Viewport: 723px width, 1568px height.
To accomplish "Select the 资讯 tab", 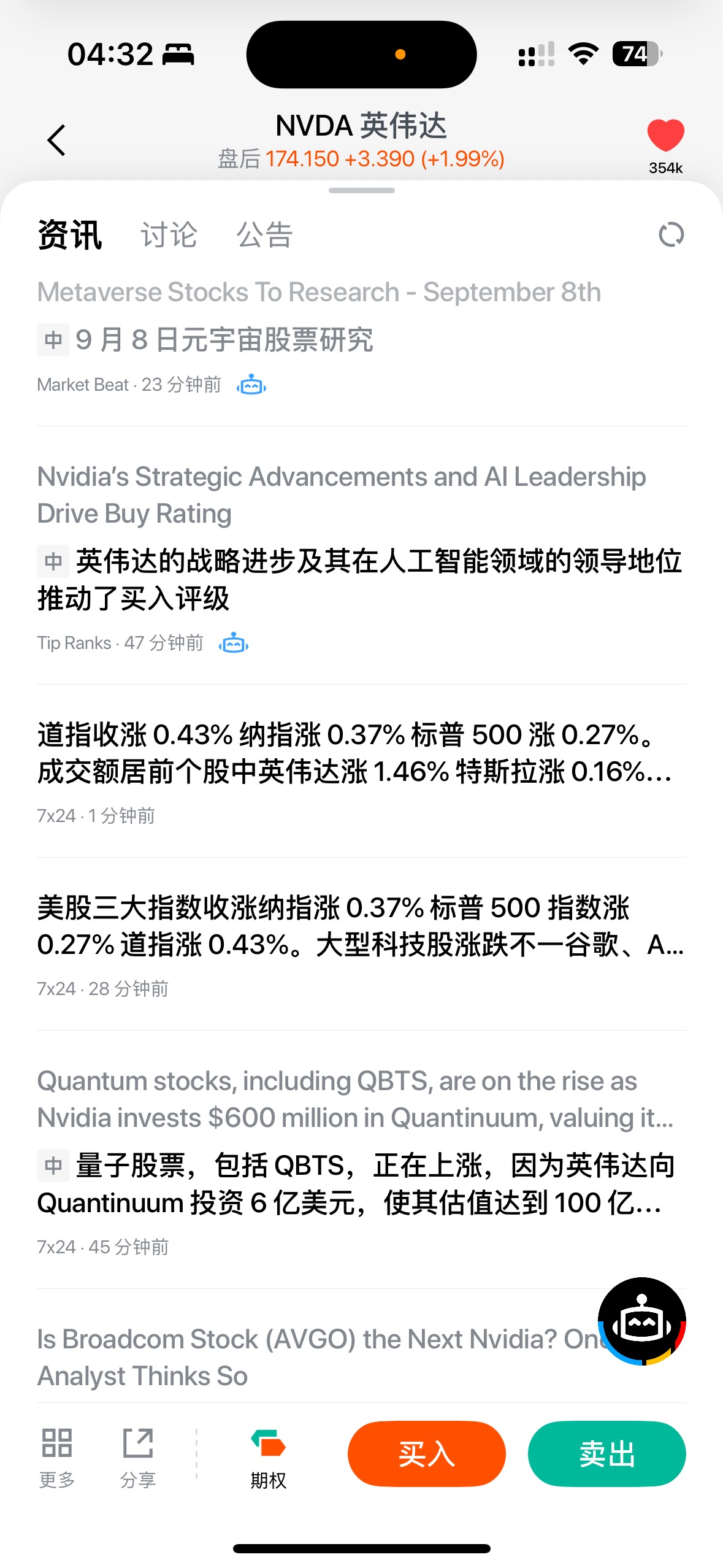I will [x=70, y=235].
